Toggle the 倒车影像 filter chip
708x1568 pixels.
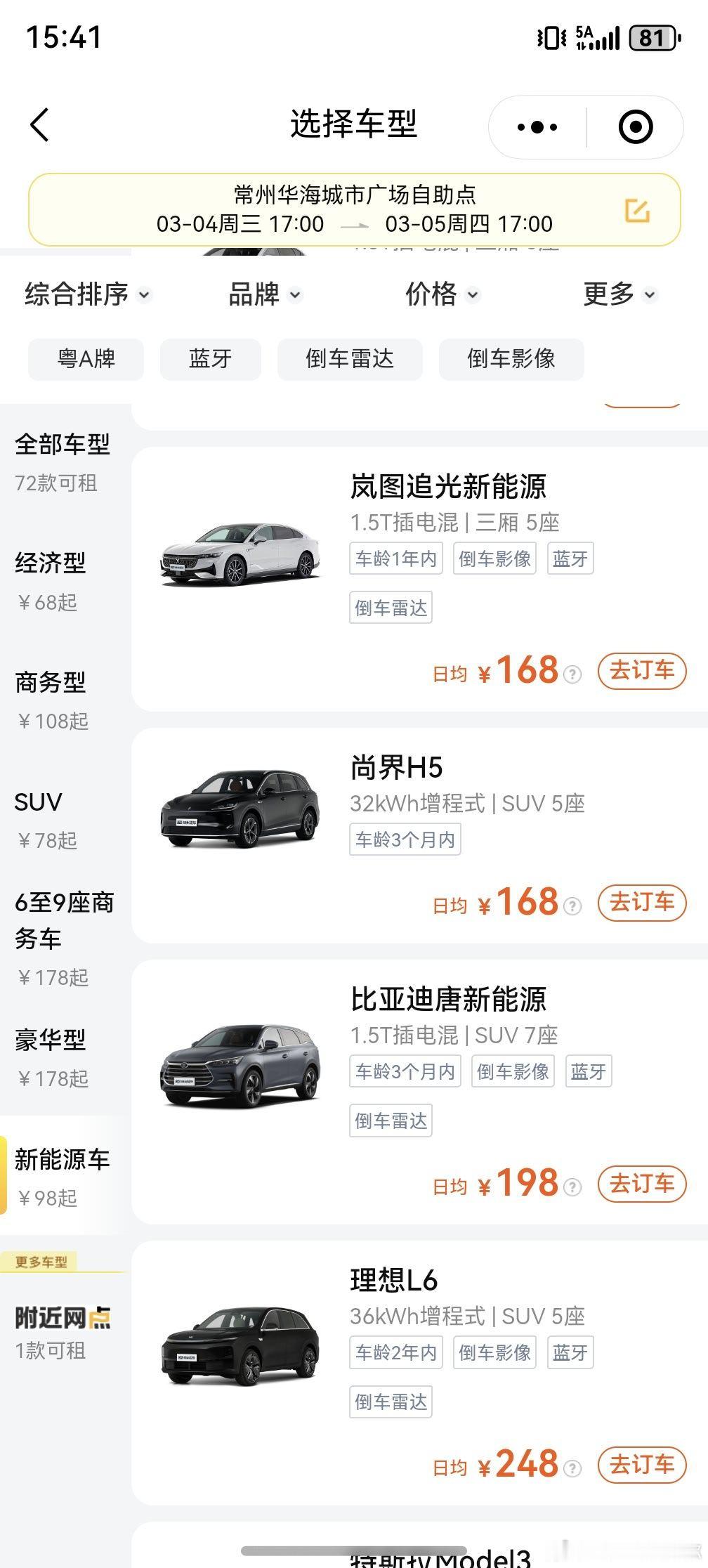click(511, 359)
